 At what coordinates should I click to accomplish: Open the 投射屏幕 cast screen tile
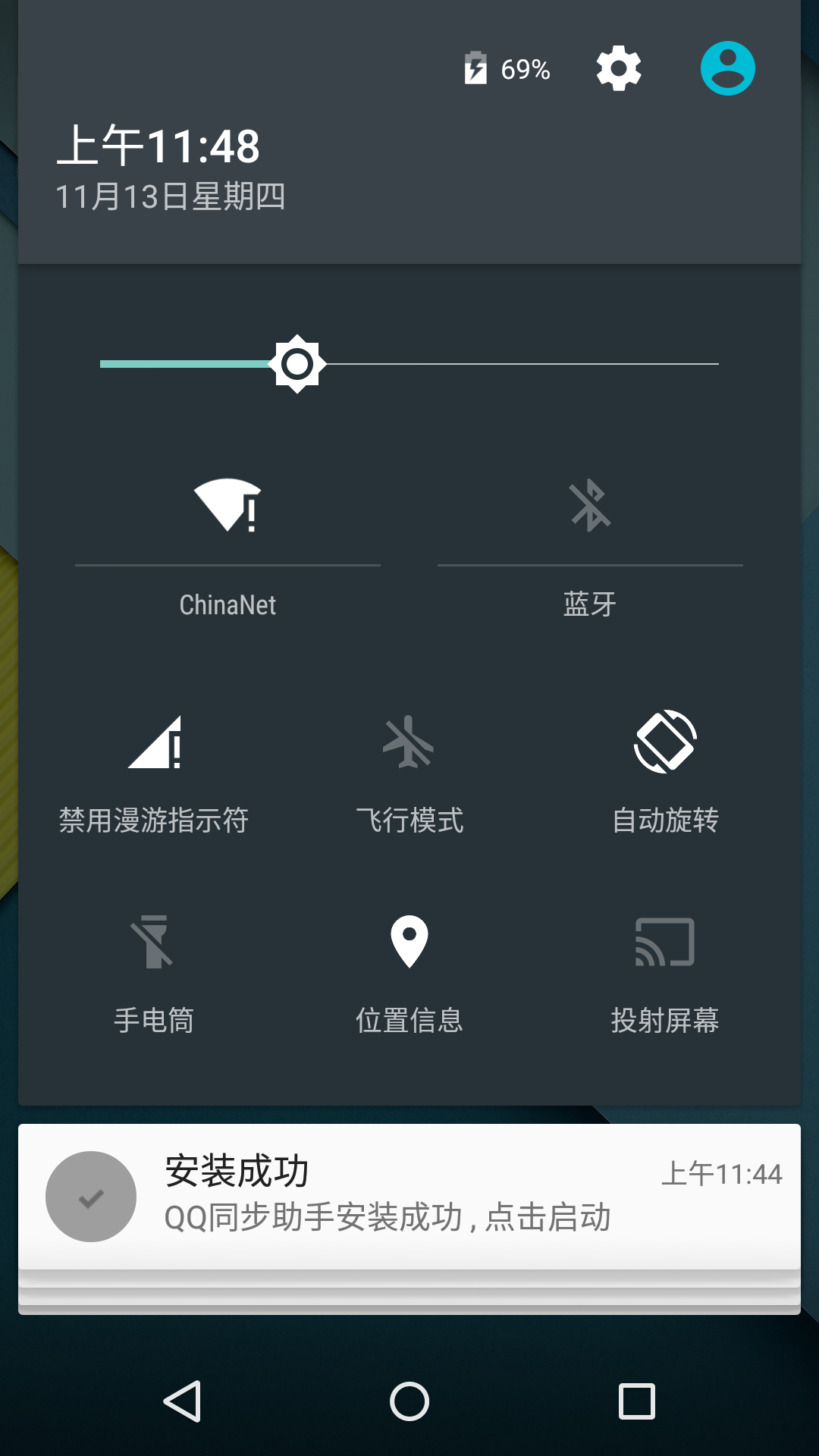point(665,975)
